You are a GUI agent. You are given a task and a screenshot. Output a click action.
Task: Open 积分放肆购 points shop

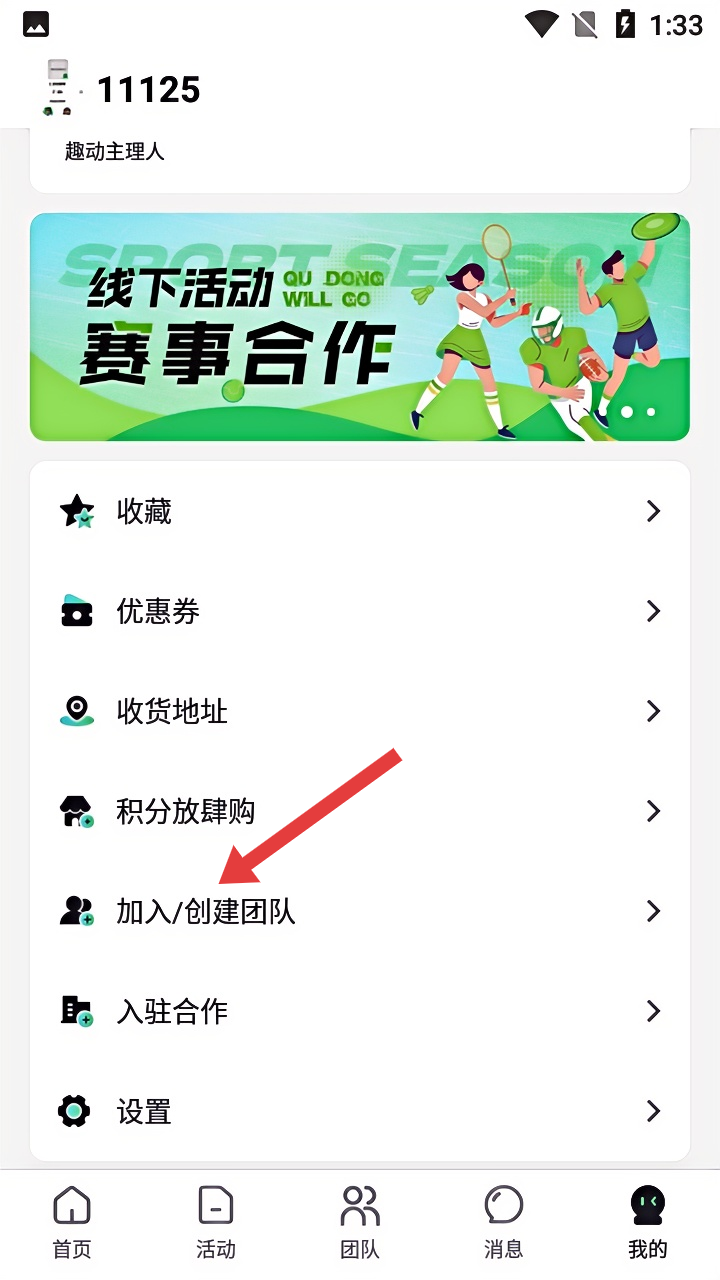pyautogui.click(x=360, y=812)
